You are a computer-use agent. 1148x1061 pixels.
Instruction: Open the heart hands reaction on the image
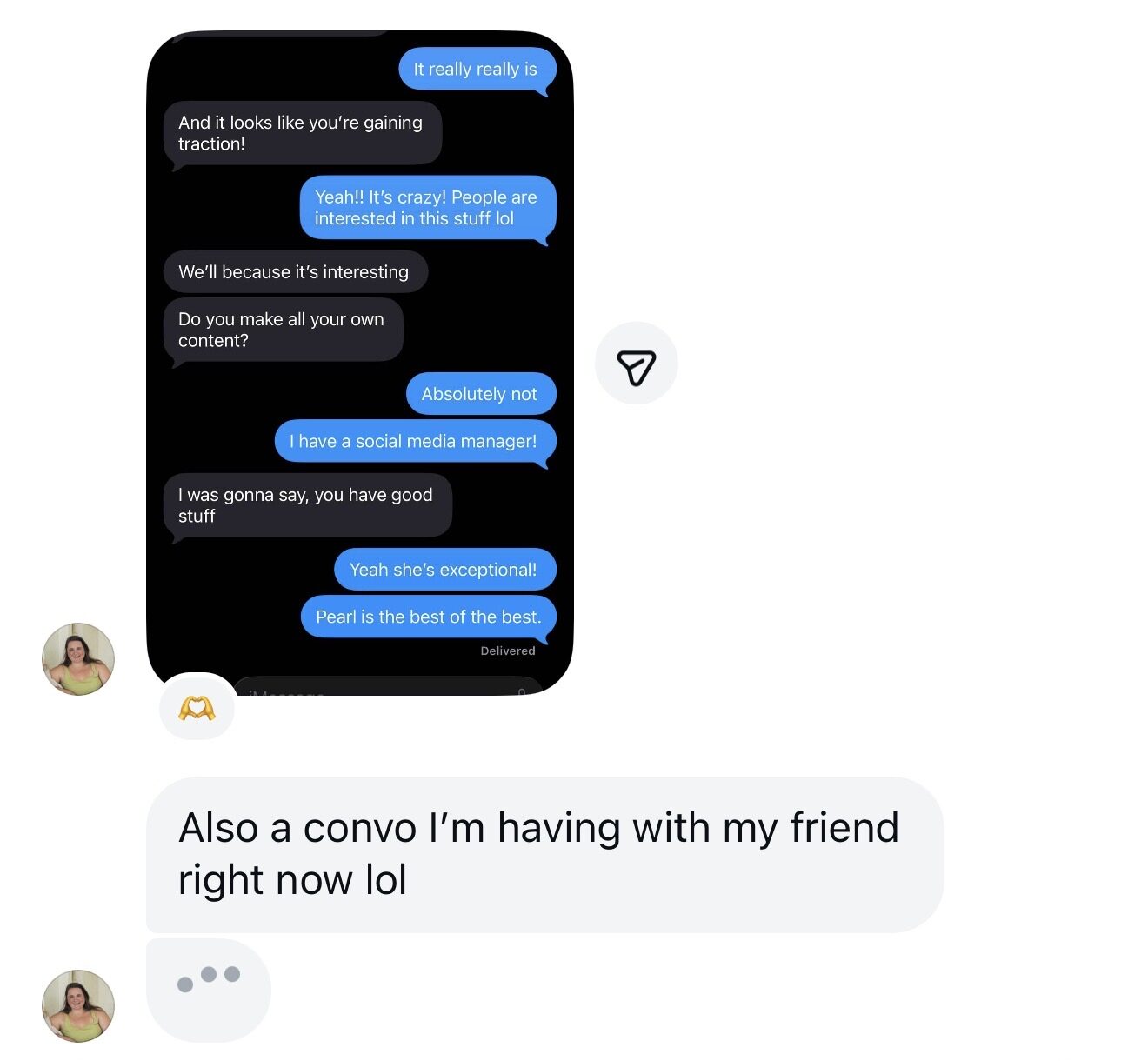point(197,708)
